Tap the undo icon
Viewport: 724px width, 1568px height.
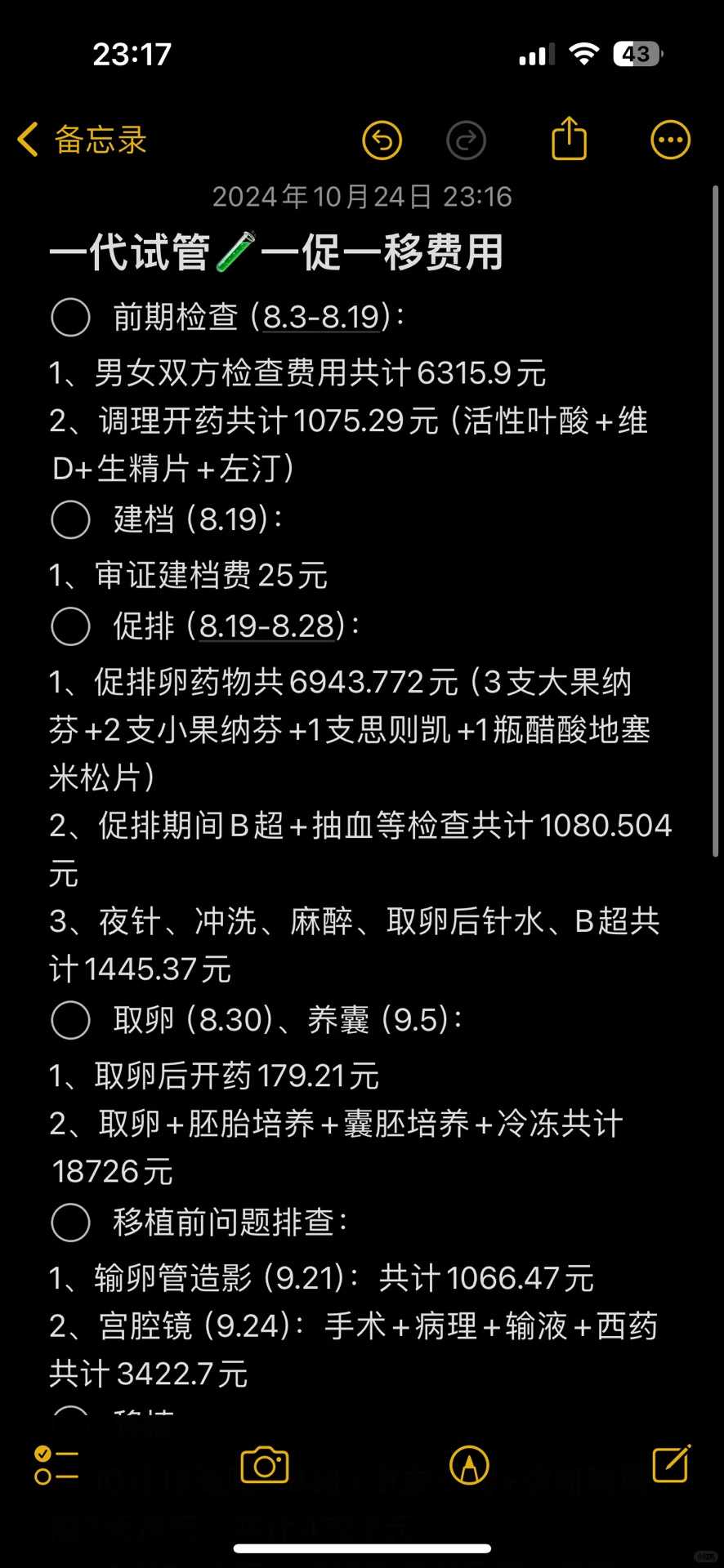pyautogui.click(x=382, y=140)
